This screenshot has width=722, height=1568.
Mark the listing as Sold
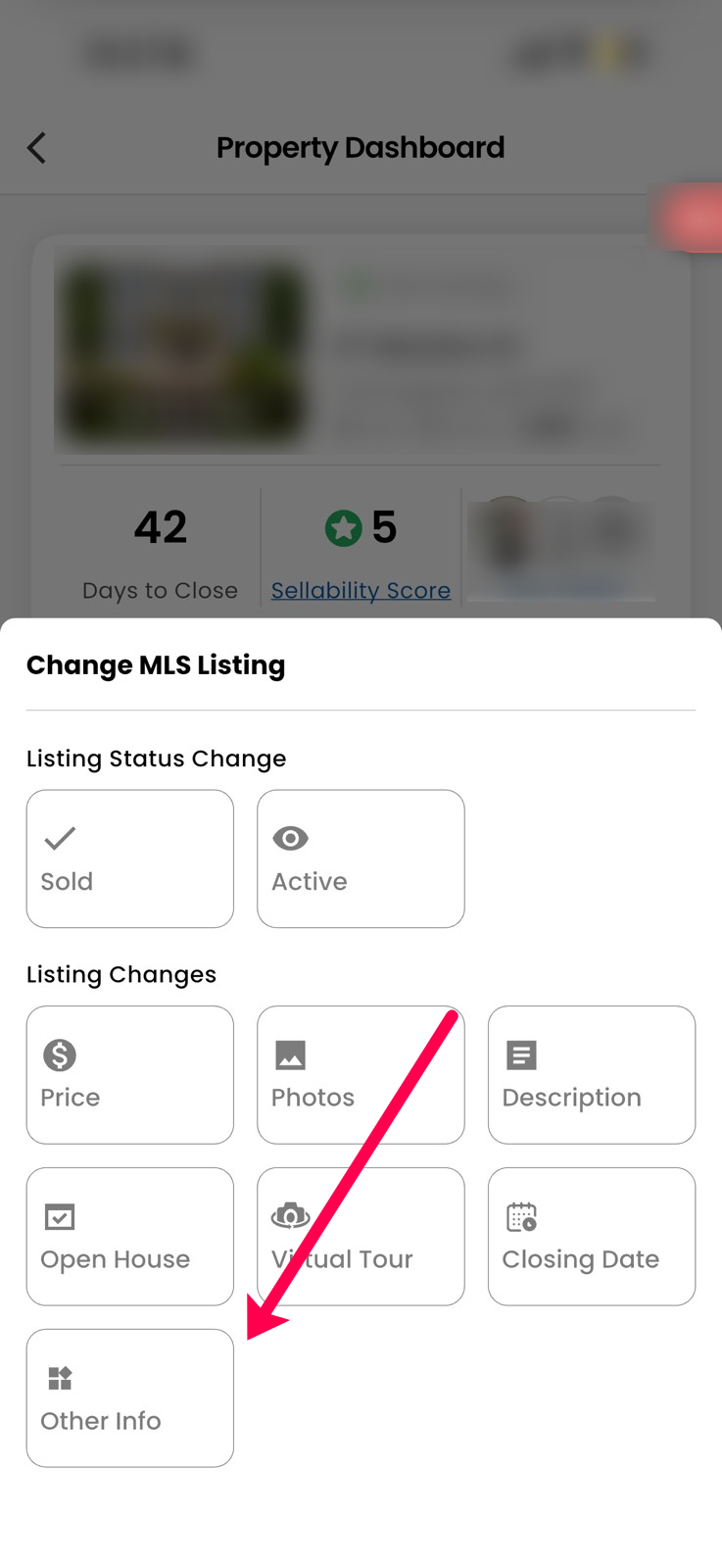(129, 858)
